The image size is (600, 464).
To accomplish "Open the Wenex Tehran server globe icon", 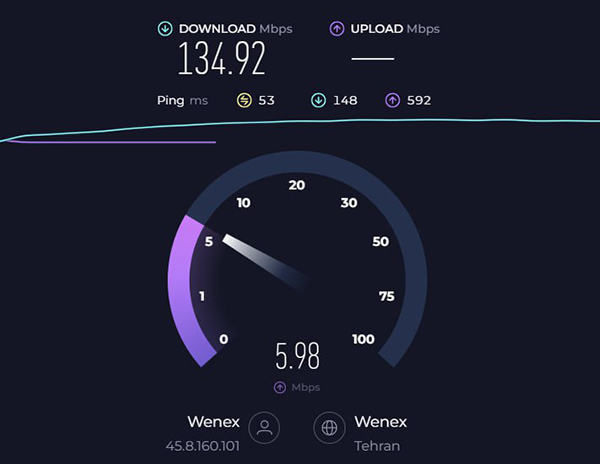I will pyautogui.click(x=330, y=429).
